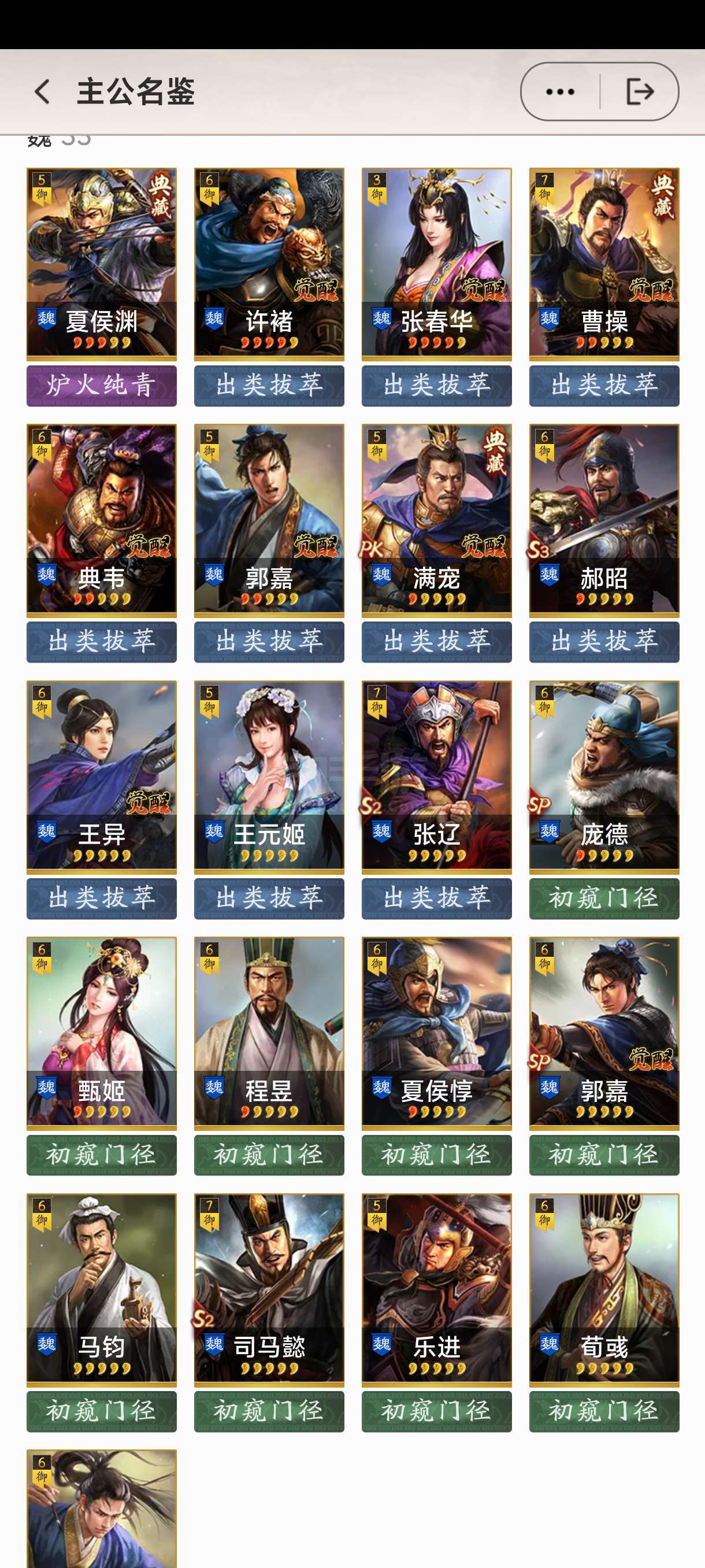This screenshot has width=705, height=1568.
Task: Open the S3 郝昭 card
Action: [x=604, y=520]
